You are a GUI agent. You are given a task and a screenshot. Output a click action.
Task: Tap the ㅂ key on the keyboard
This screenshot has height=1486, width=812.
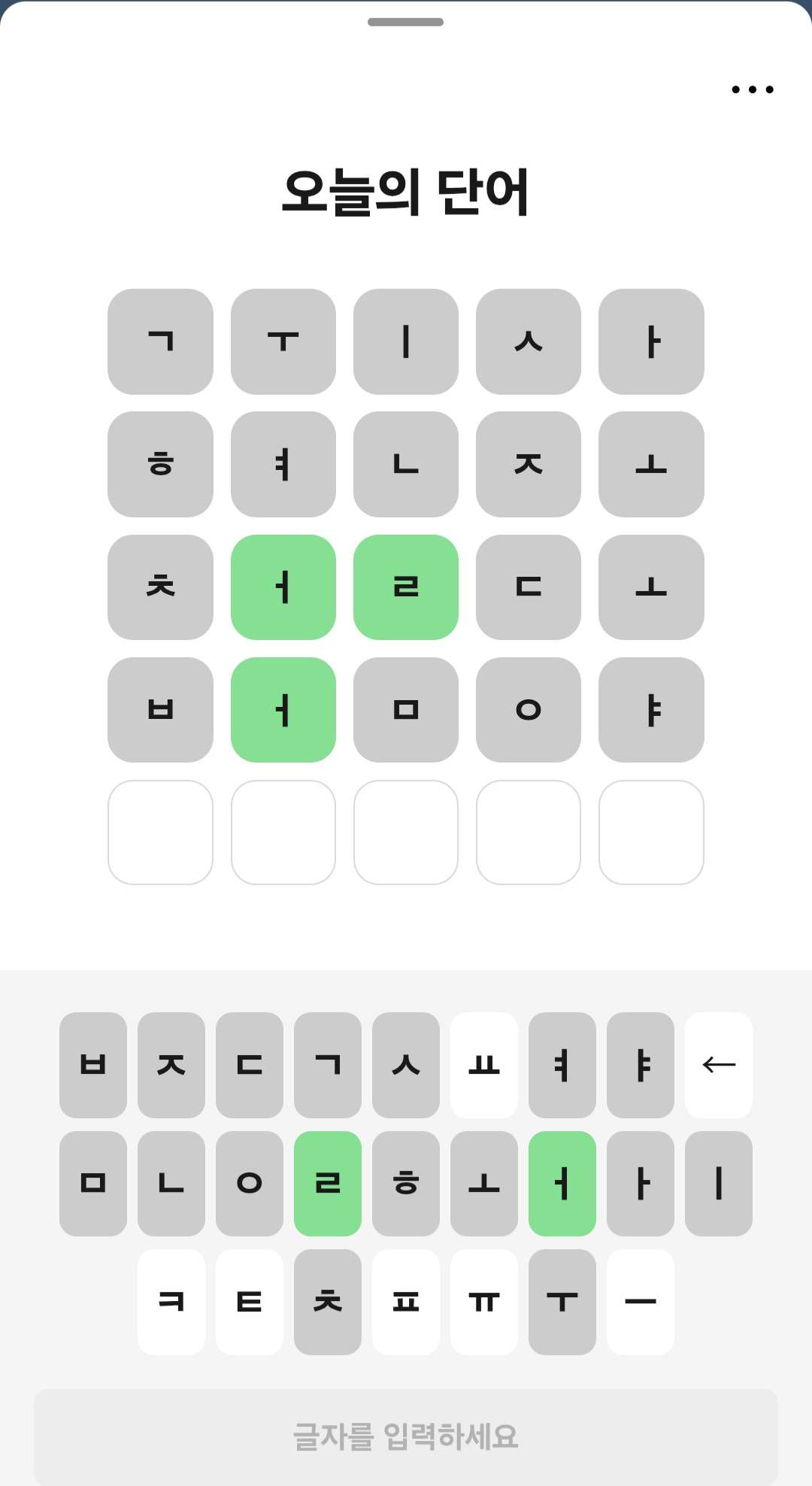pos(93,1064)
